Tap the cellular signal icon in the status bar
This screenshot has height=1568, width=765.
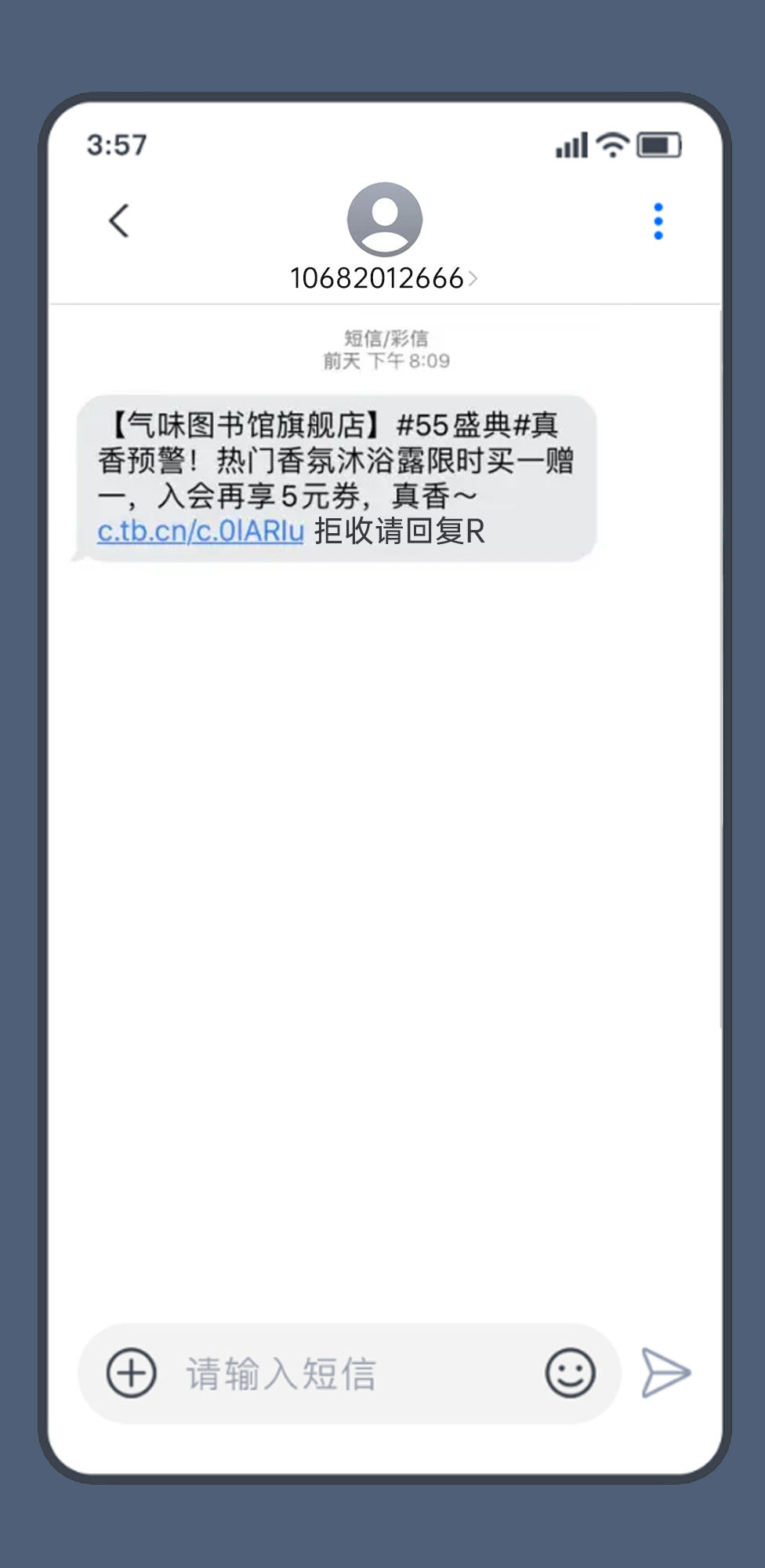coord(572,144)
